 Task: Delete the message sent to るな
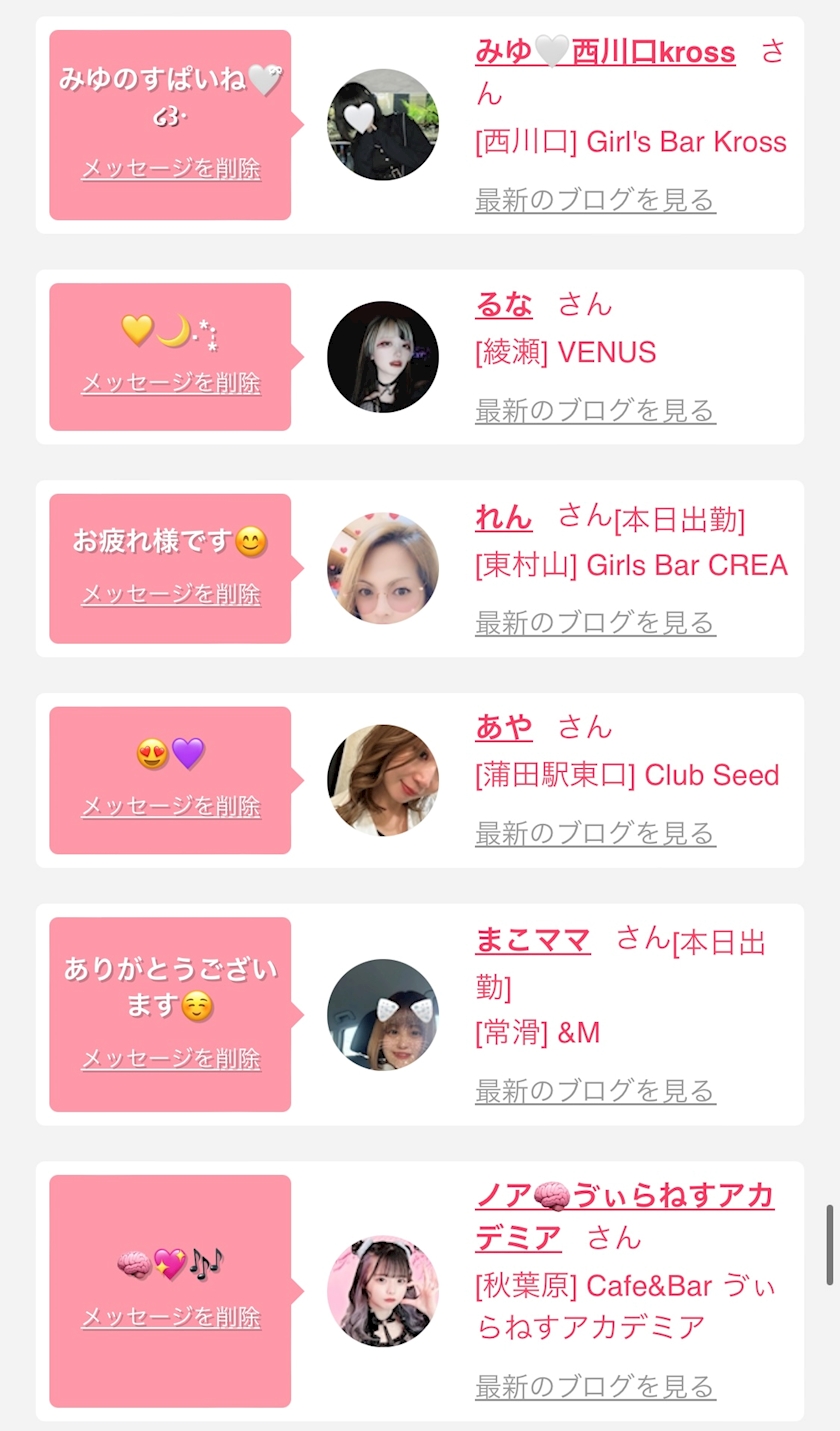[171, 383]
